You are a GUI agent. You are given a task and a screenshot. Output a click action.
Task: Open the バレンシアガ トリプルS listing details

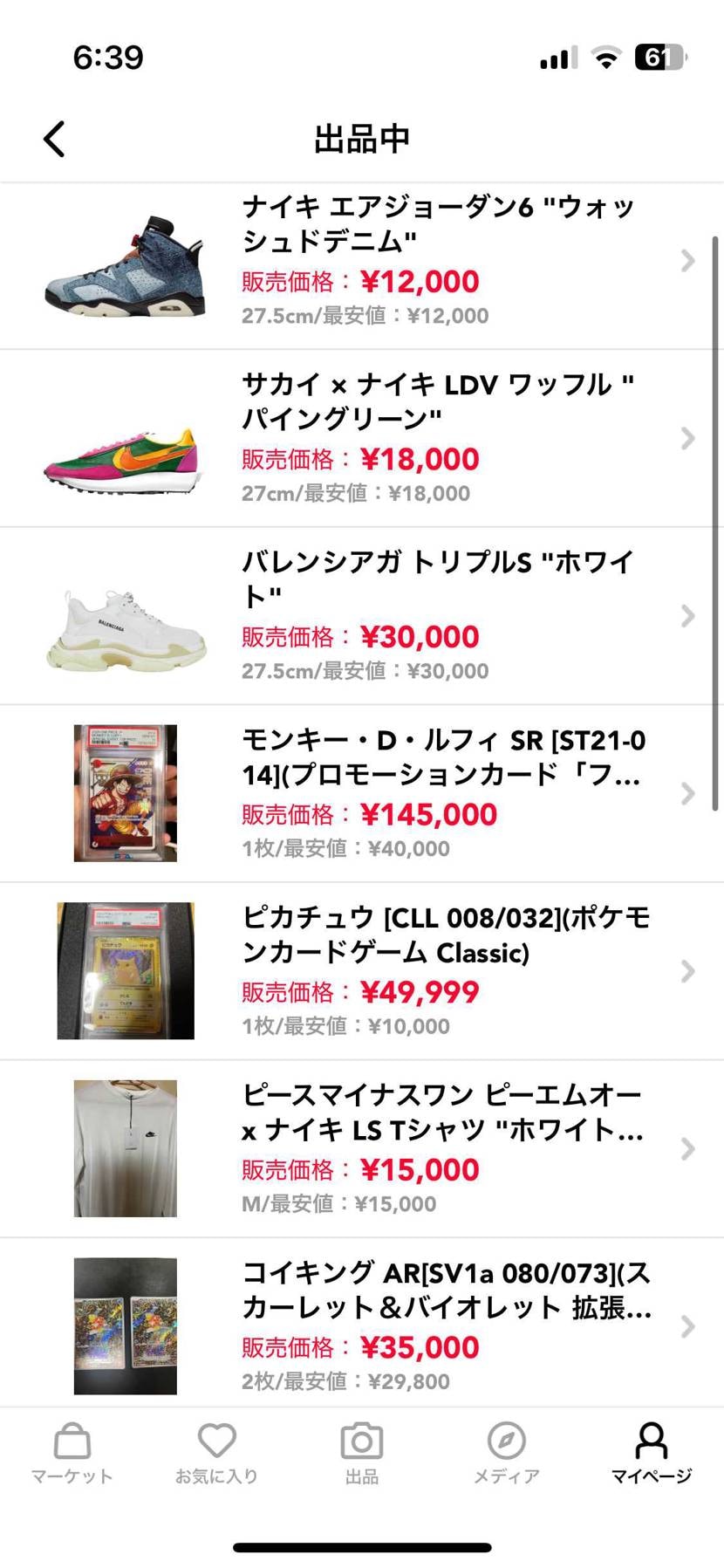click(x=688, y=616)
